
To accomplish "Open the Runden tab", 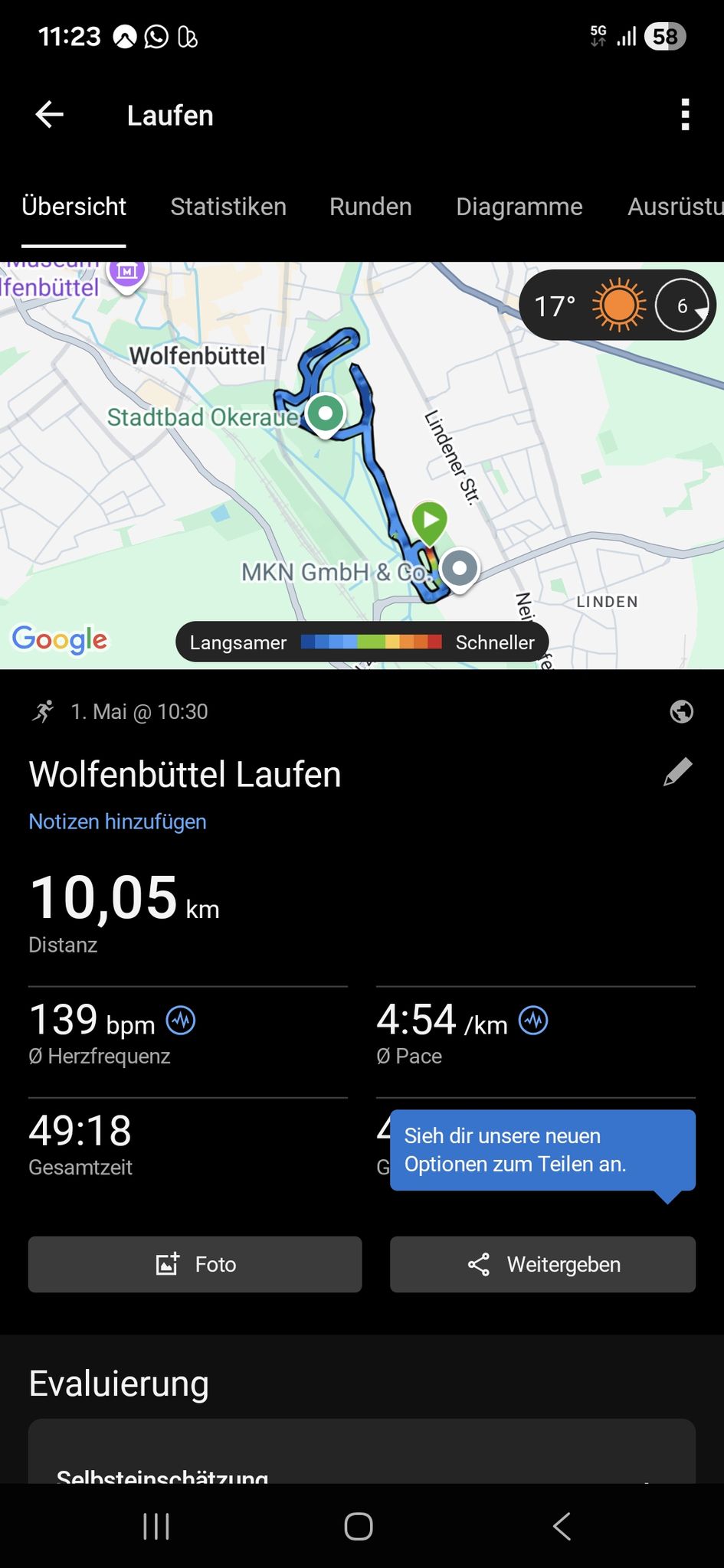I will pos(371,207).
